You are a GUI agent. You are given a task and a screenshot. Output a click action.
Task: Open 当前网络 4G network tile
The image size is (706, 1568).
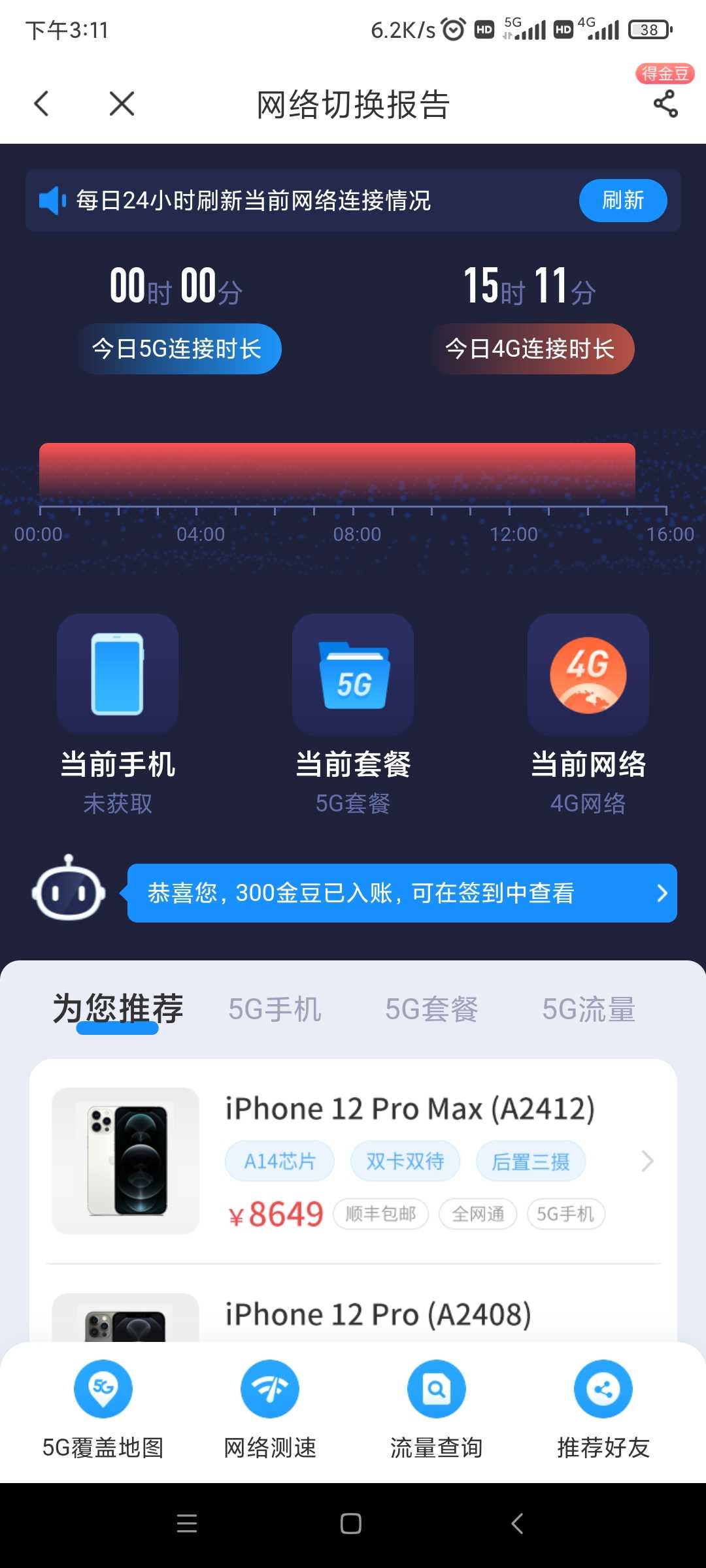588,715
